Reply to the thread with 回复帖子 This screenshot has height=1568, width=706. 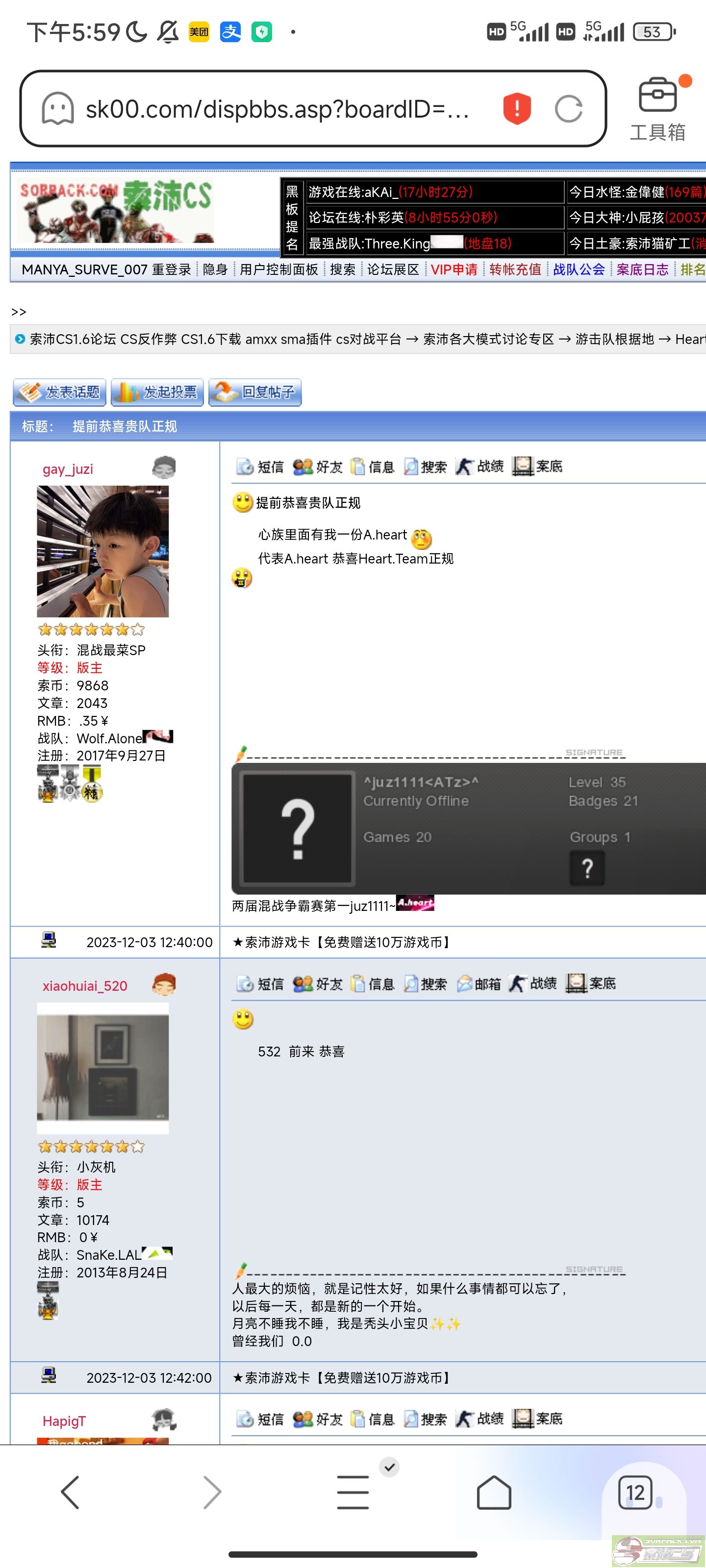coord(254,392)
